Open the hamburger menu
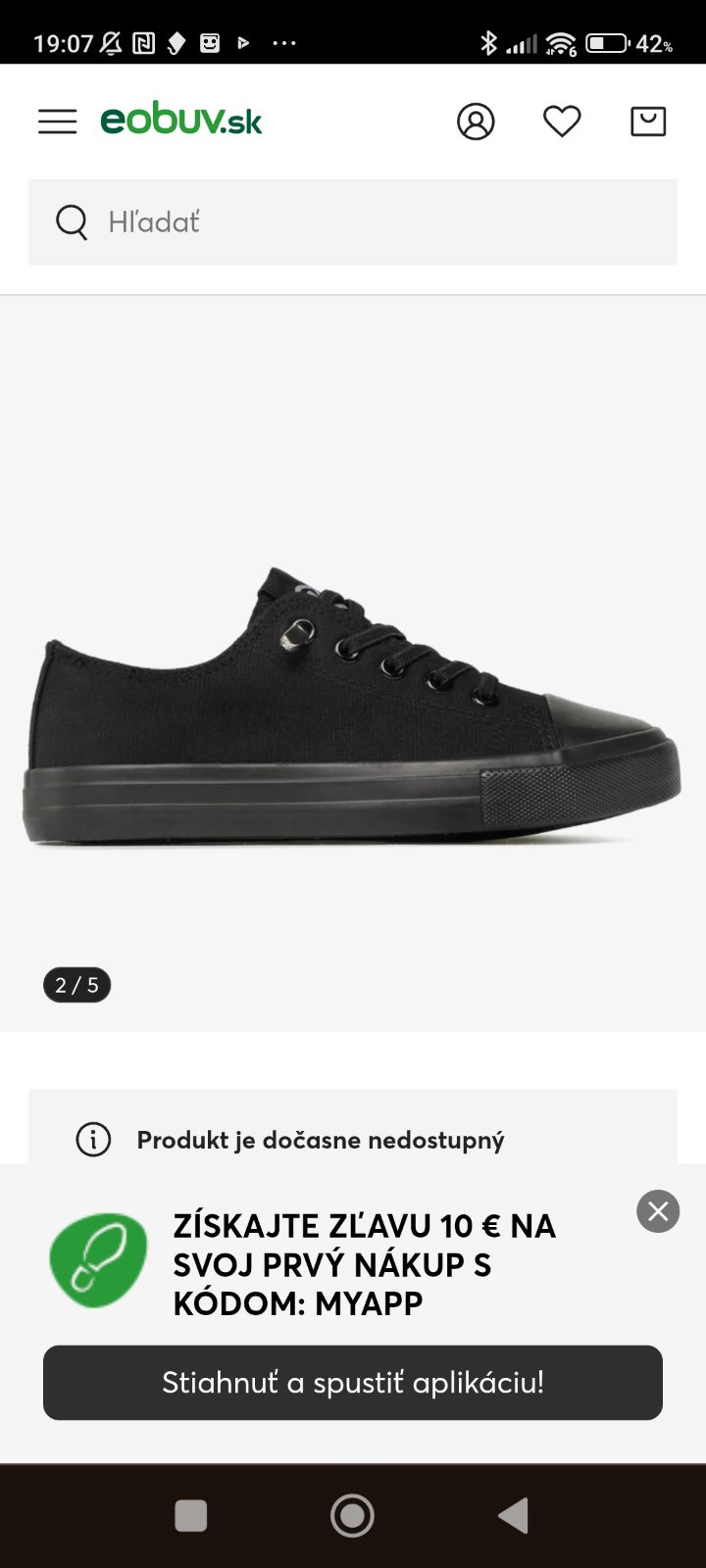The image size is (706, 1568). point(57,122)
